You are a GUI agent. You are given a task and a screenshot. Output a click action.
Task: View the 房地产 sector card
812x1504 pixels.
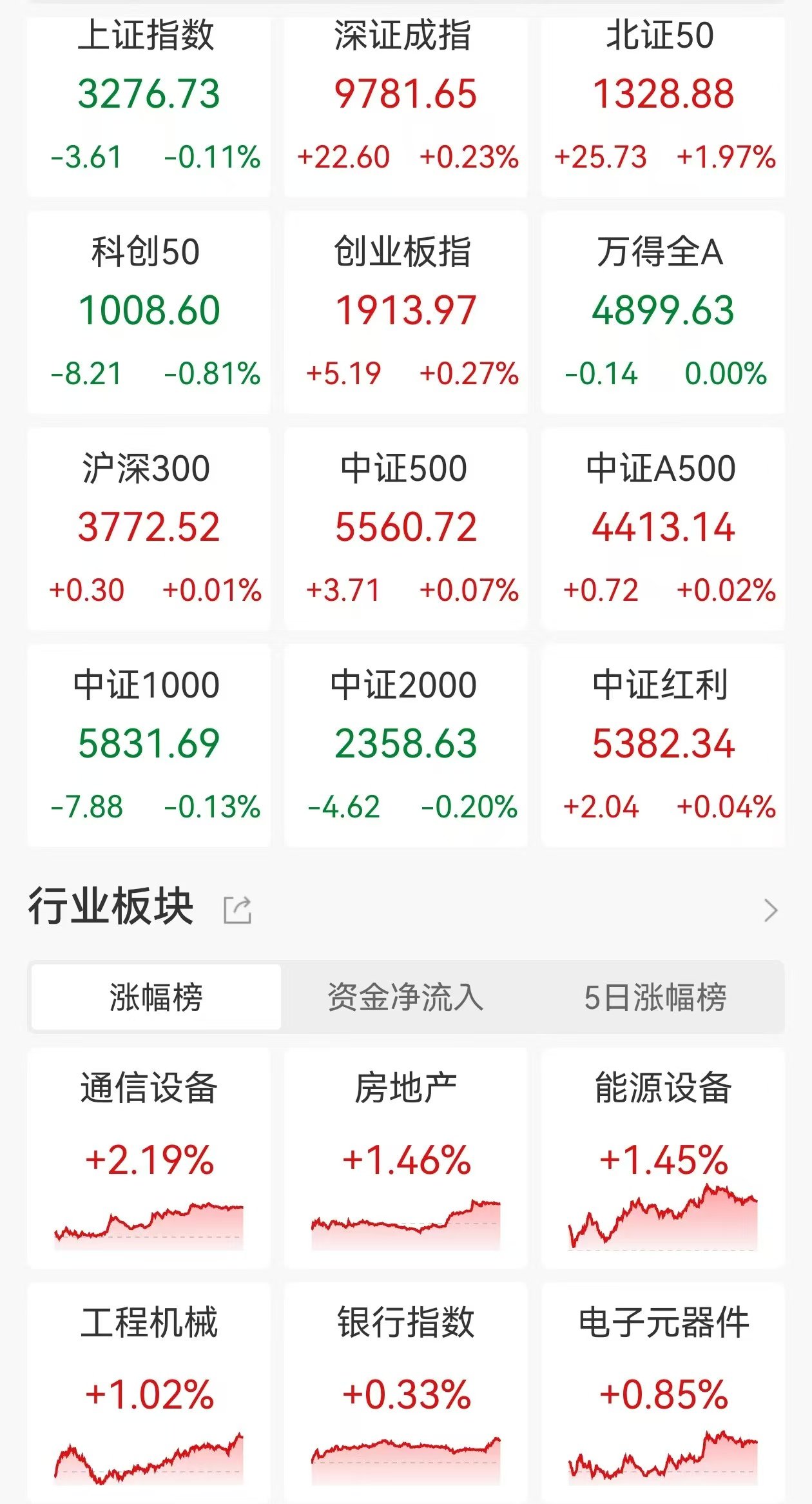pyautogui.click(x=405, y=1158)
